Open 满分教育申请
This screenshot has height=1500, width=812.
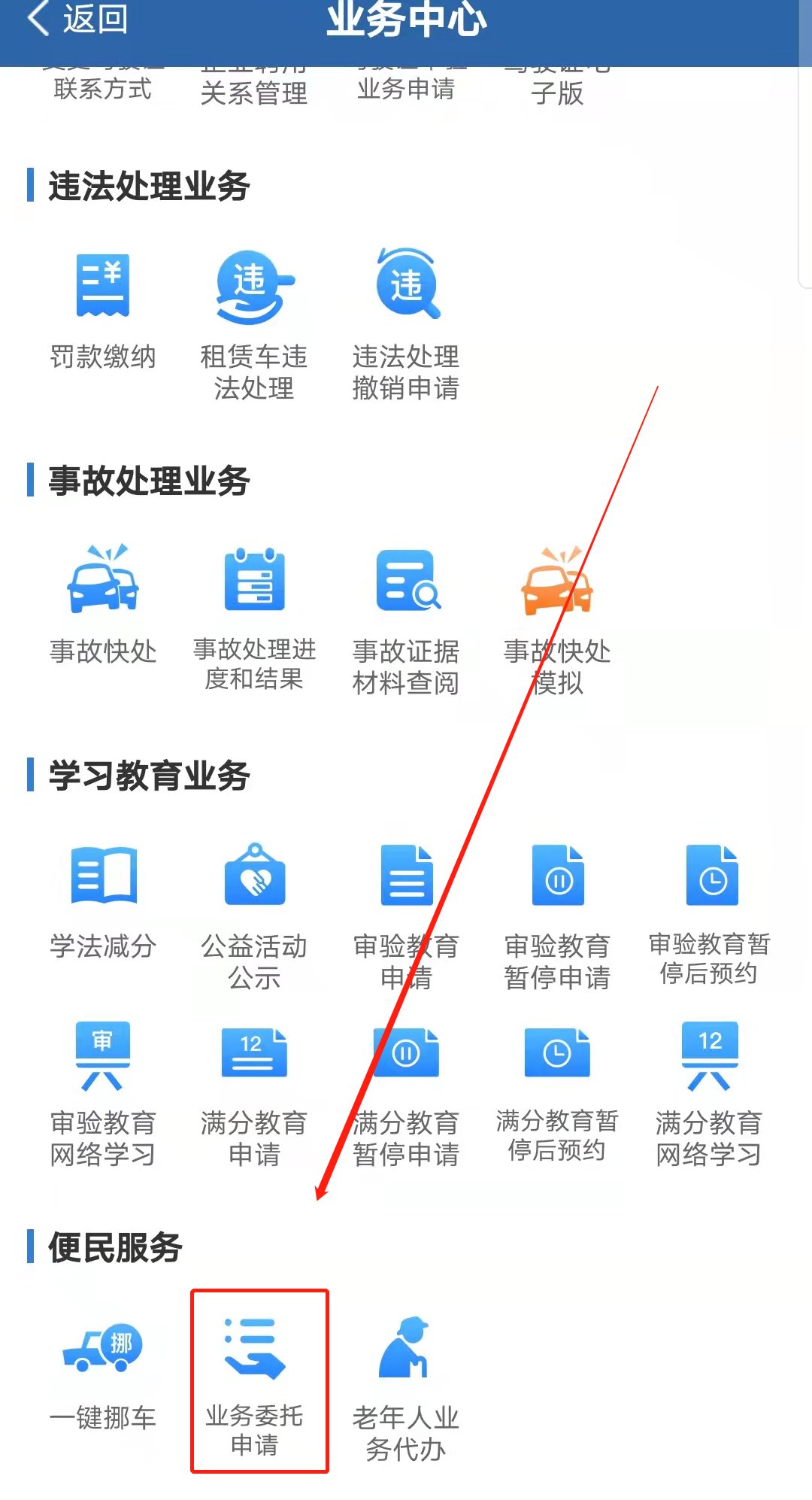tap(254, 1091)
